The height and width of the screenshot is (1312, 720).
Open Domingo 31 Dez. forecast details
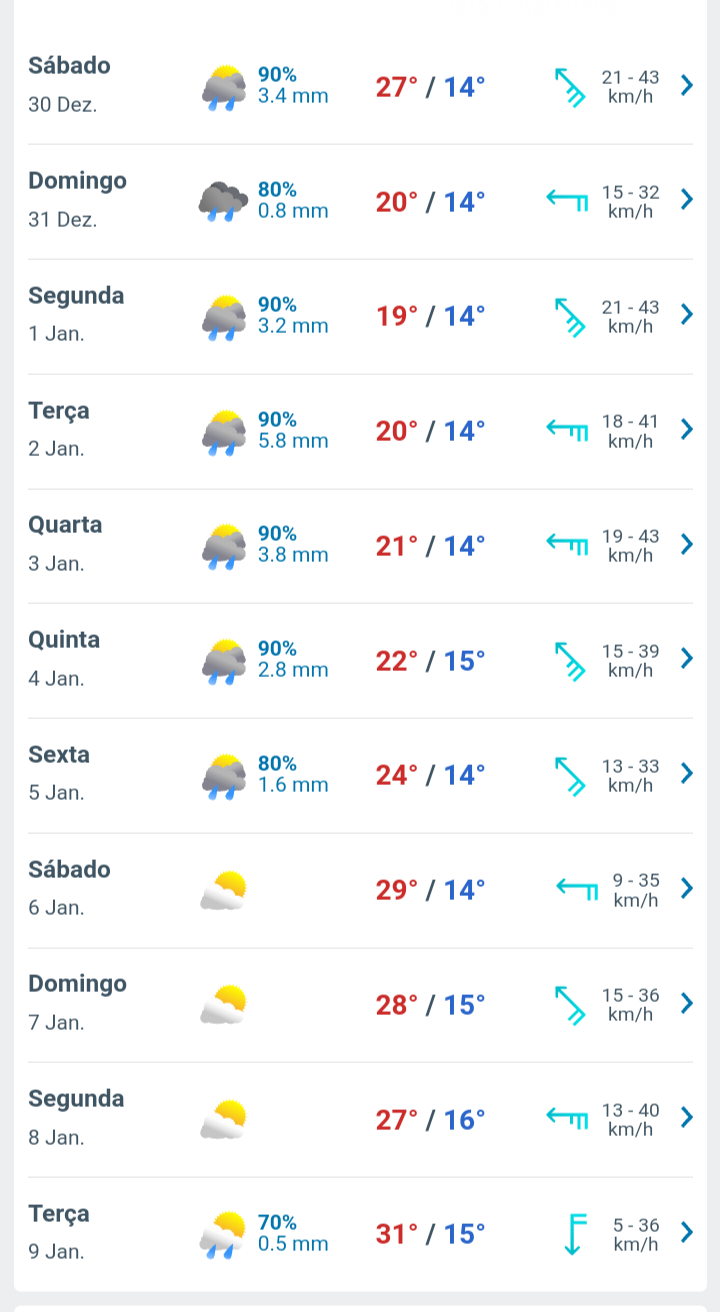[x=360, y=201]
